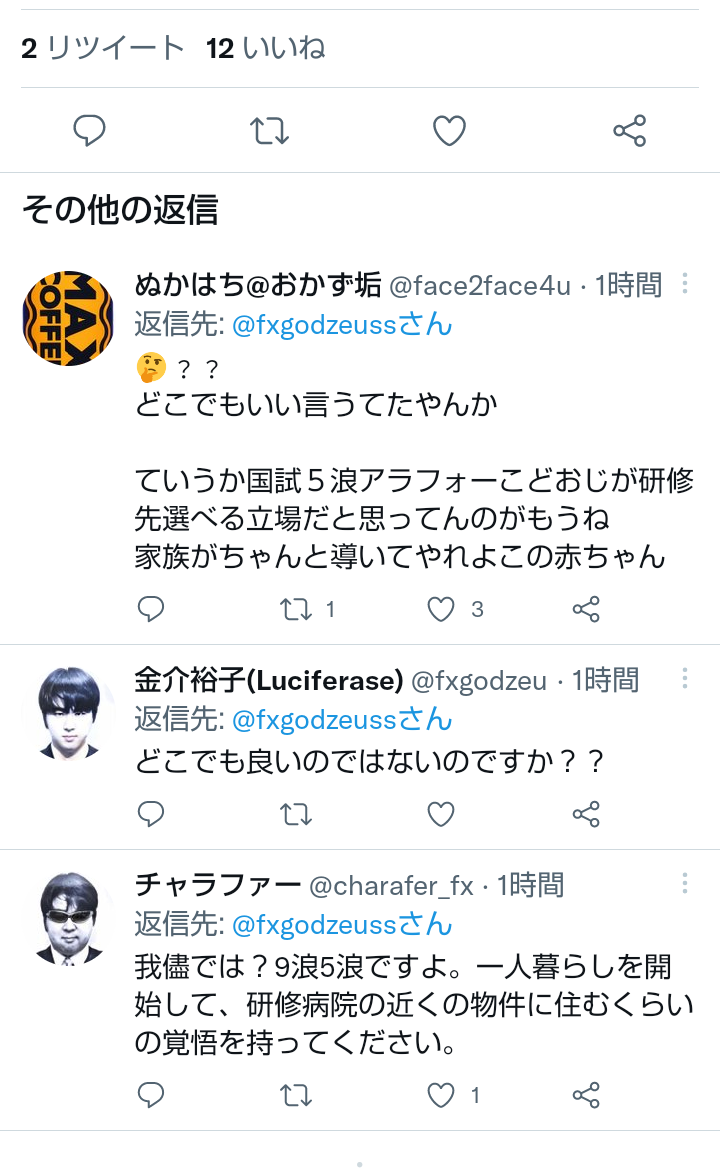
Task: Open the 2 リツイート list
Action: coord(102,49)
